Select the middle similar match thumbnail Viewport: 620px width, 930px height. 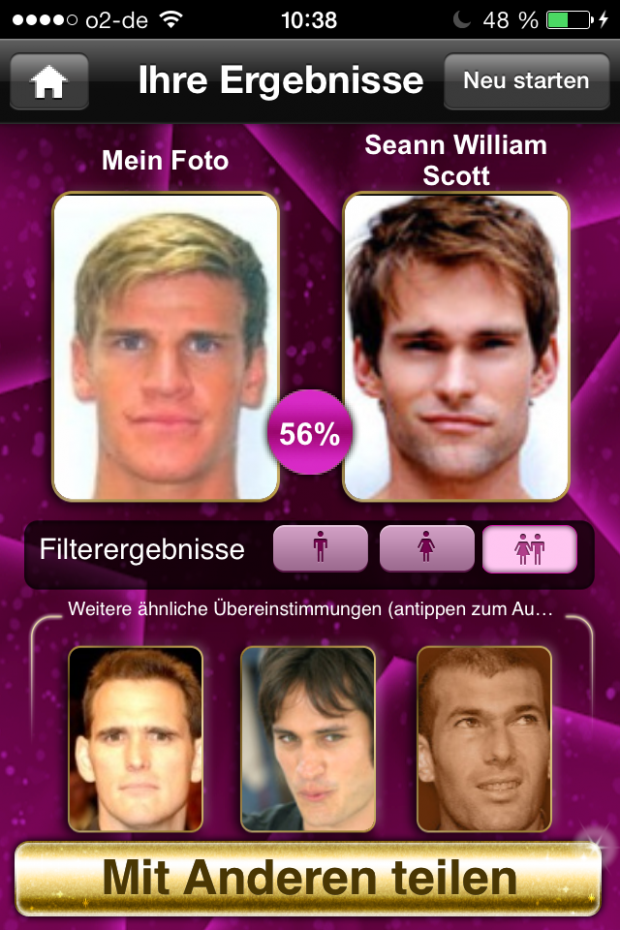tap(308, 738)
